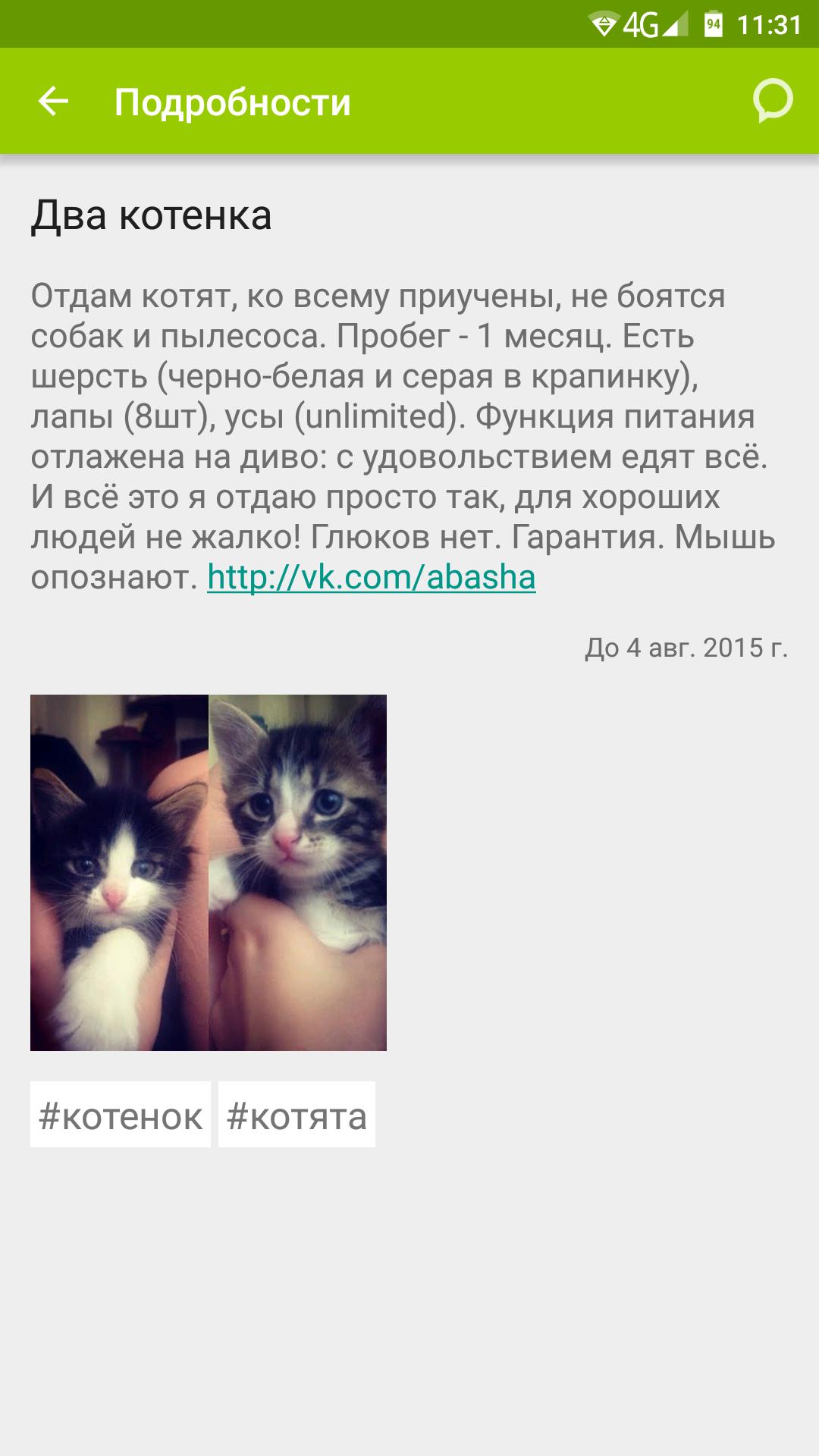Screen dimensions: 819x1456
Task: Go back from the Подробности screen
Action: click(53, 102)
